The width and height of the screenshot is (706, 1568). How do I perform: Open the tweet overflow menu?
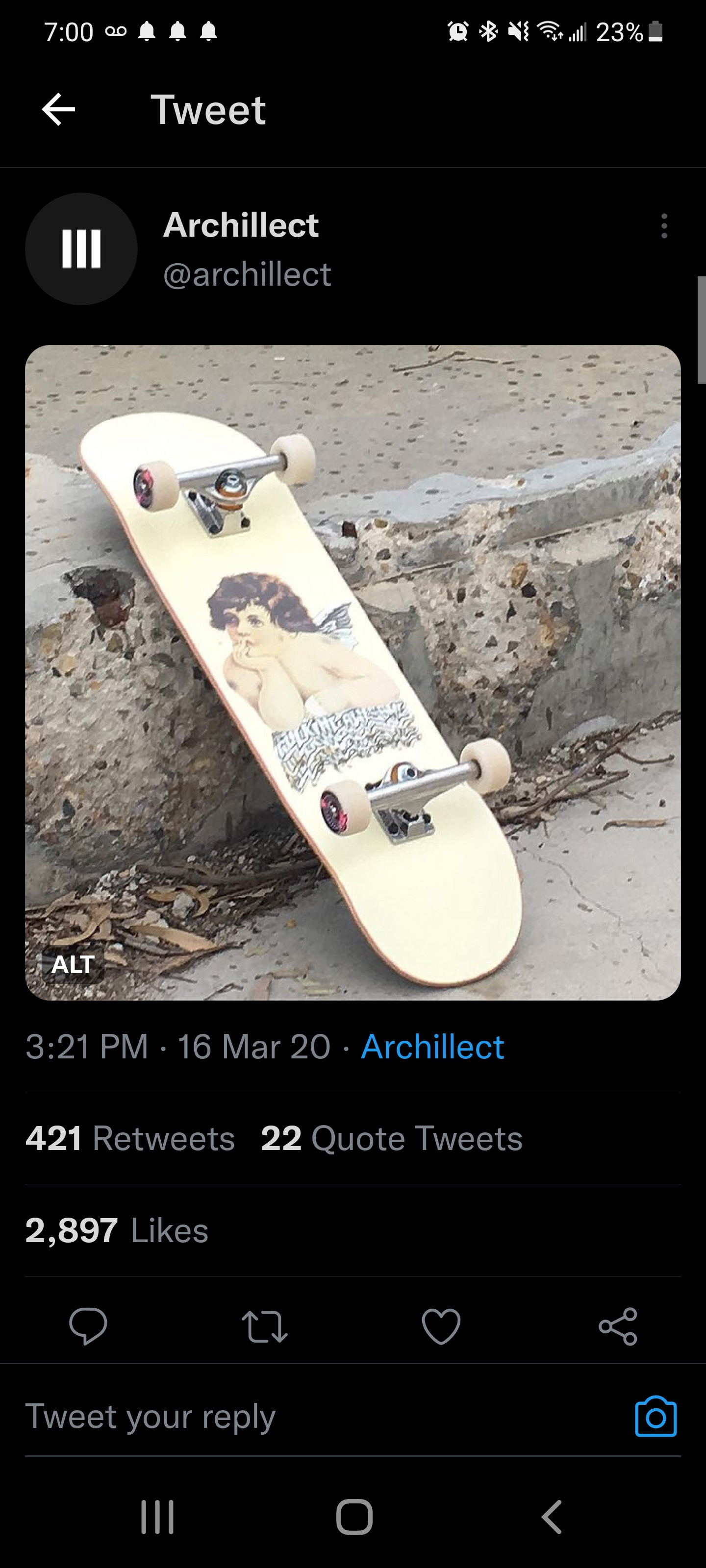click(x=664, y=226)
